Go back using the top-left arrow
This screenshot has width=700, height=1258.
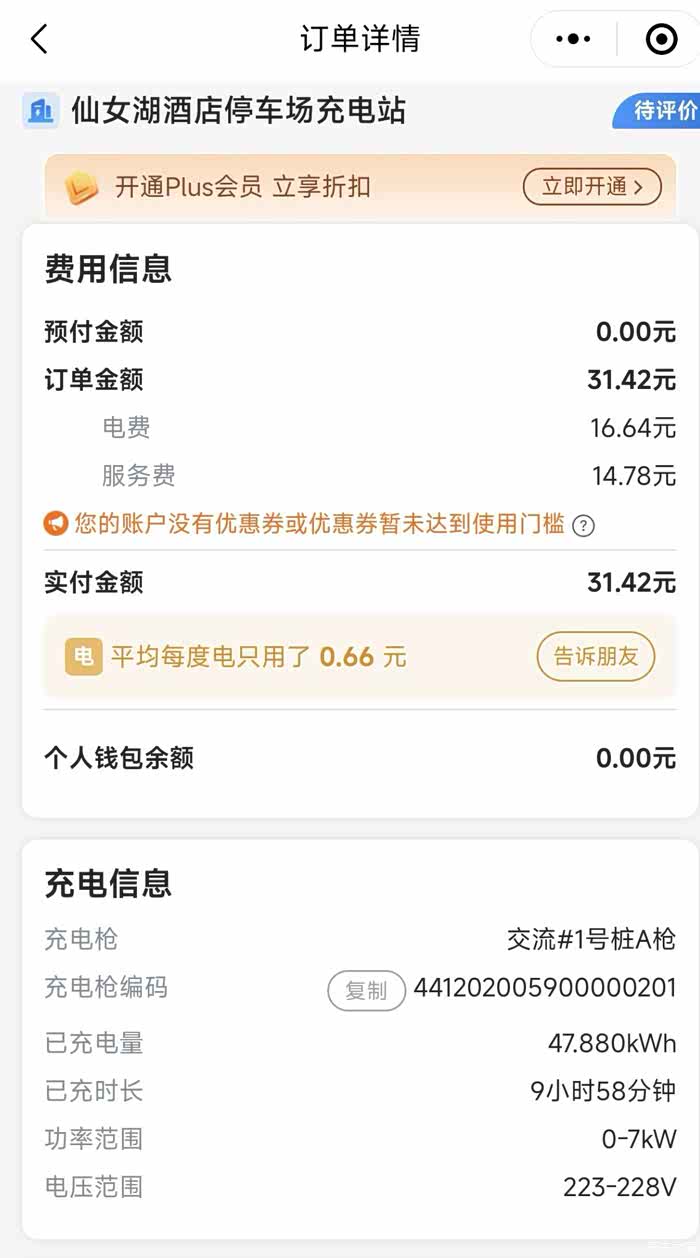click(39, 40)
